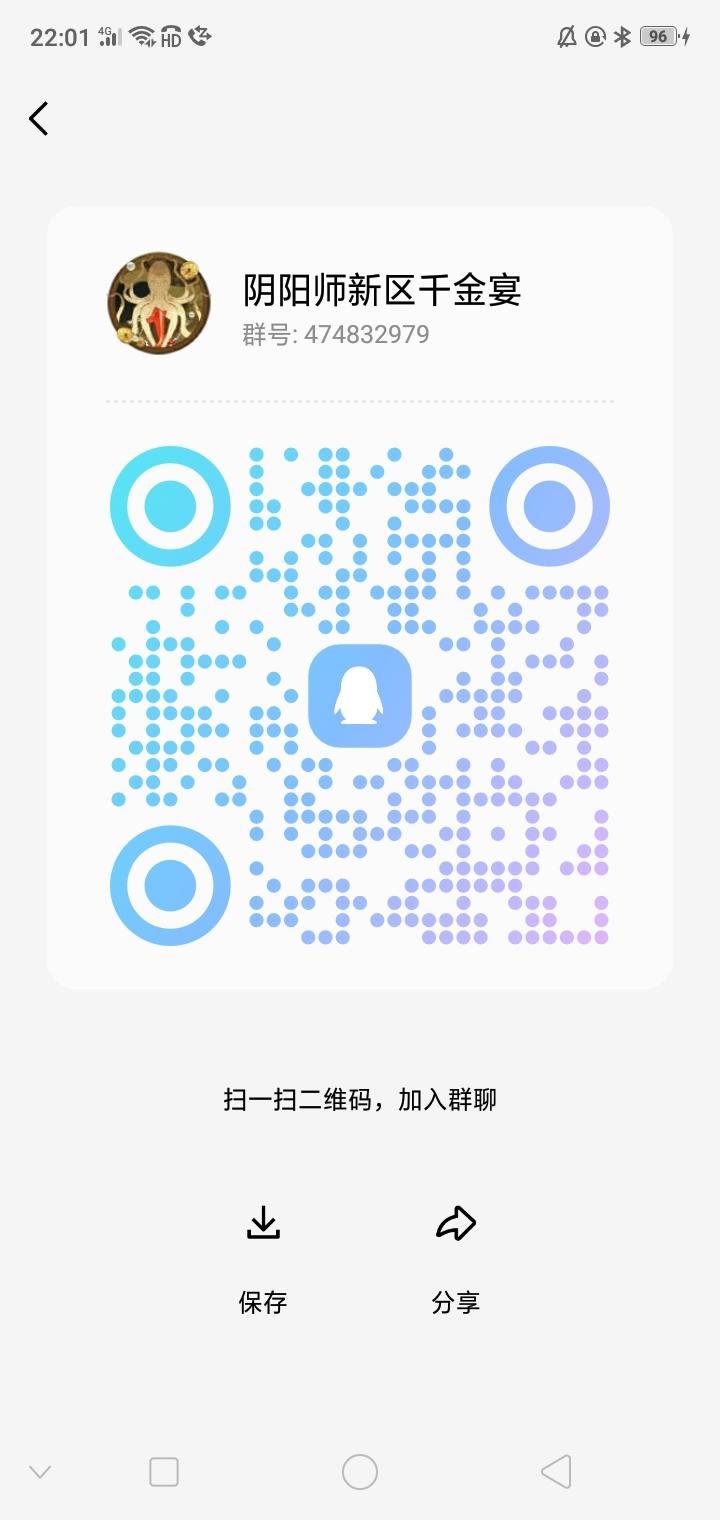This screenshot has width=720, height=1520.
Task: Open recent apps with the square navigation button
Action: click(163, 1471)
